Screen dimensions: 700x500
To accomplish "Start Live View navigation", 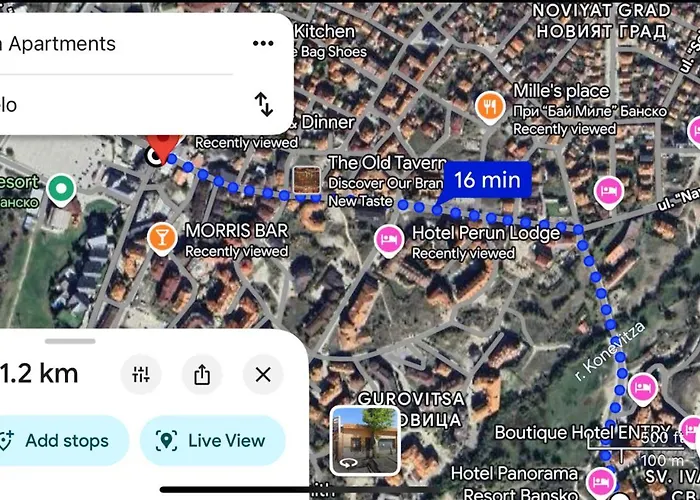I will tap(212, 441).
